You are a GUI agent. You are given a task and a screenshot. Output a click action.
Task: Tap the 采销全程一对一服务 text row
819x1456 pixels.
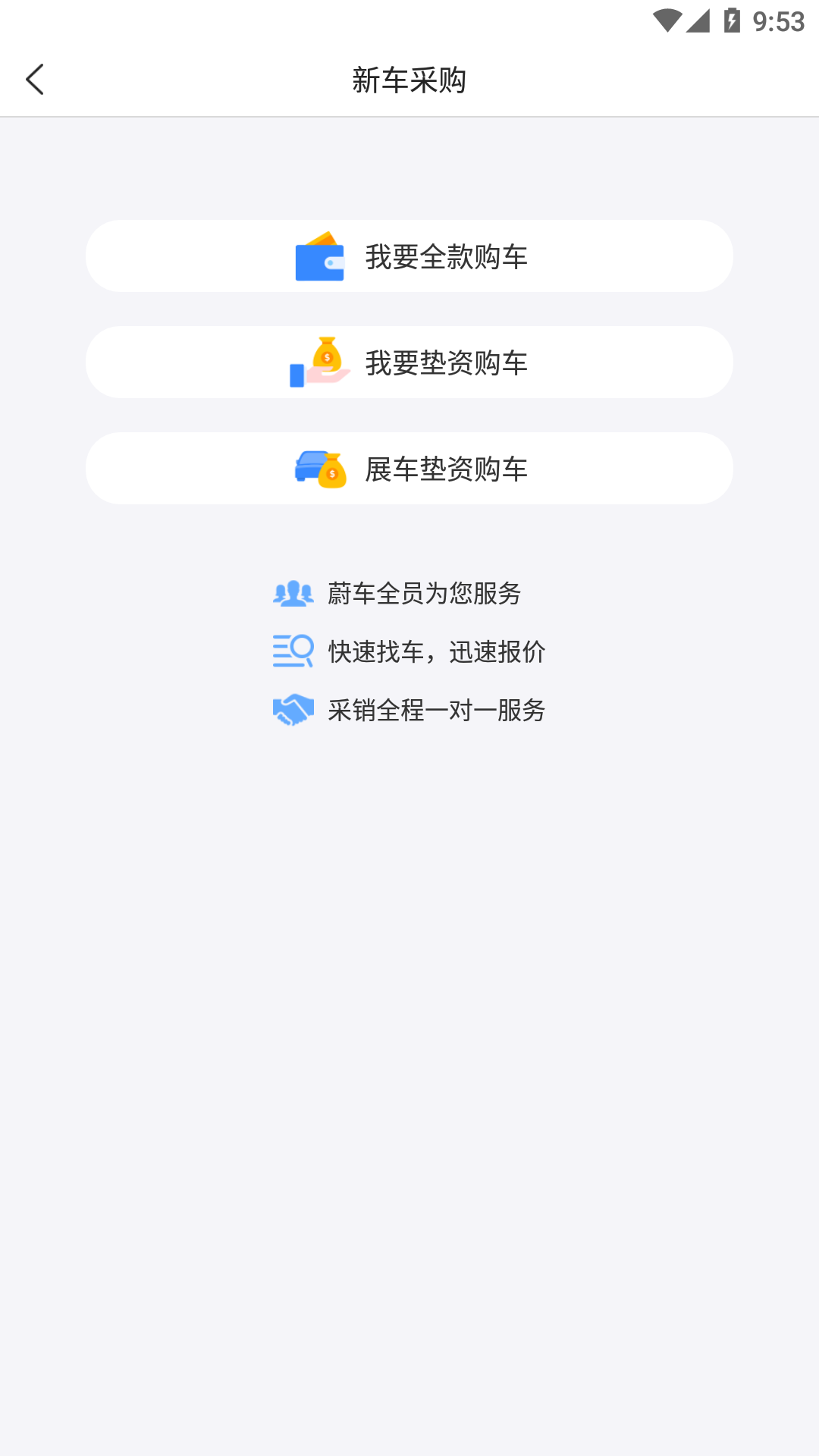point(436,711)
